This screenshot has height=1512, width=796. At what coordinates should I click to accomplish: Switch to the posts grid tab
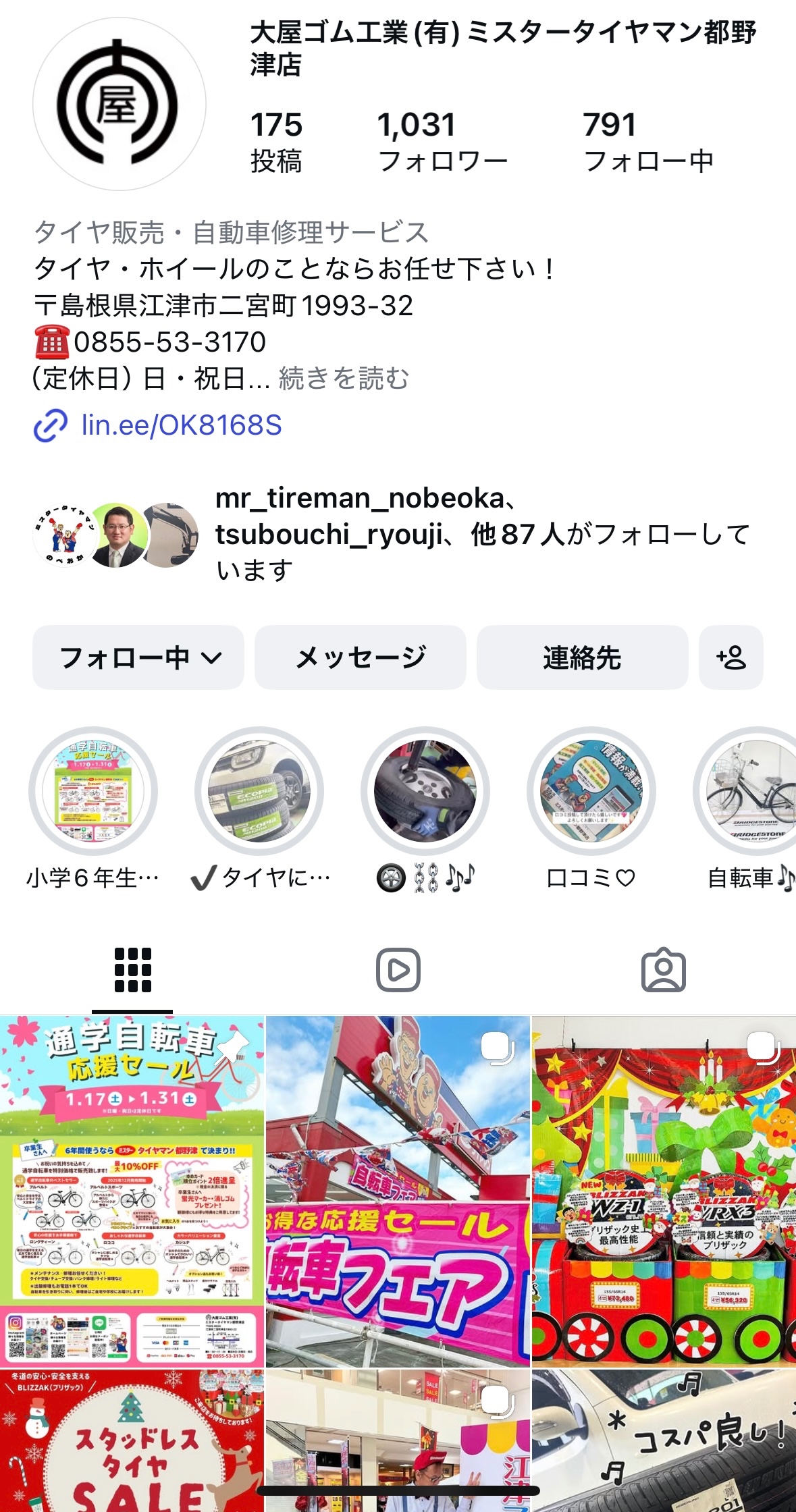tap(132, 971)
